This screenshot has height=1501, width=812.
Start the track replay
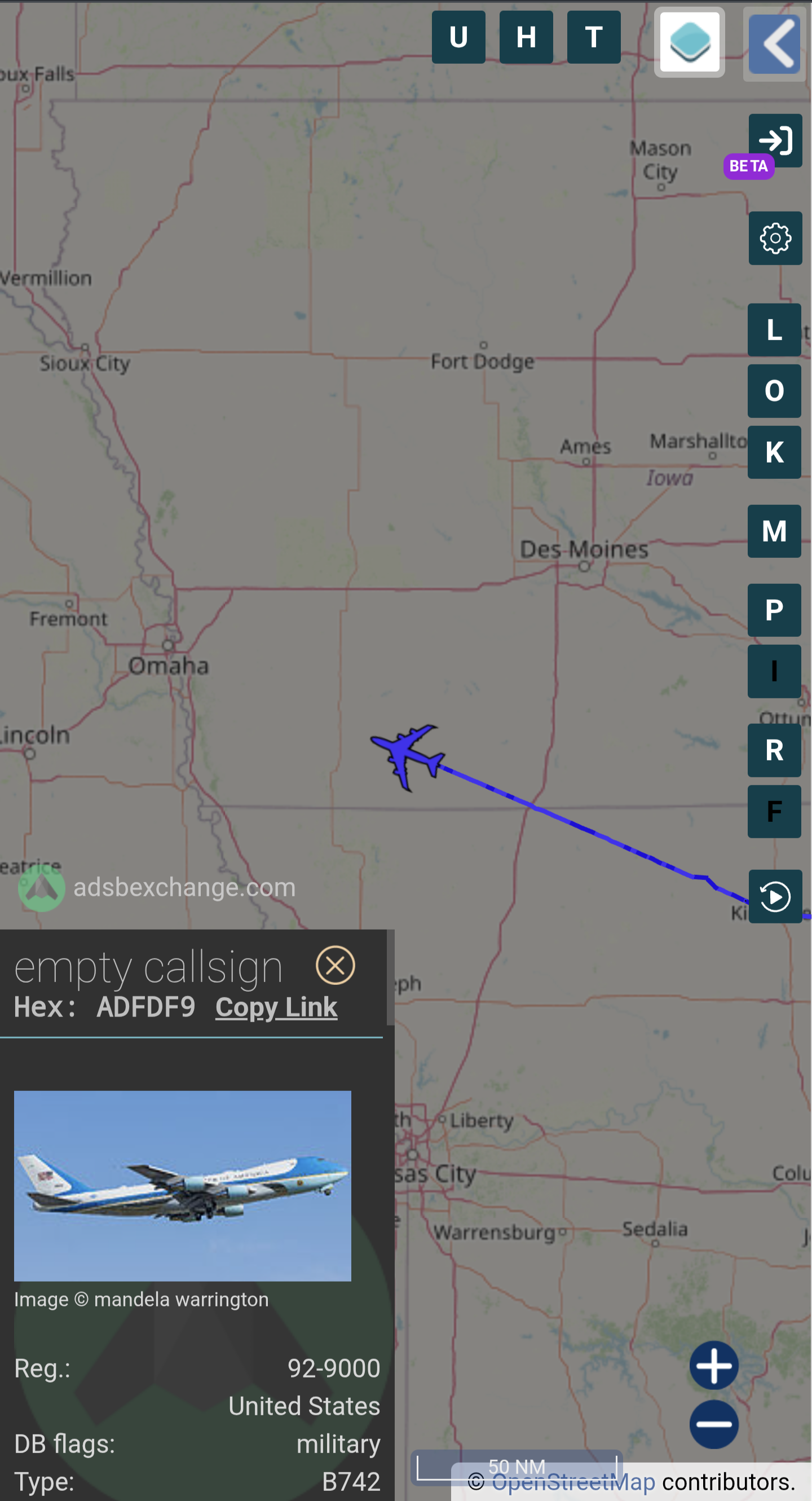click(x=775, y=896)
